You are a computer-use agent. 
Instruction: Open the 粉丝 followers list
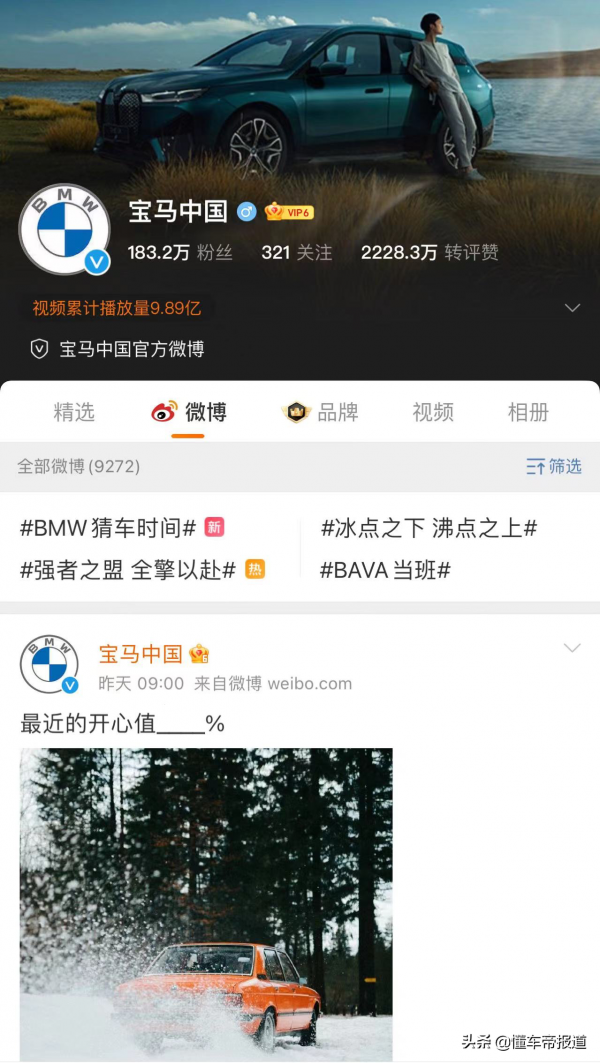tap(180, 253)
